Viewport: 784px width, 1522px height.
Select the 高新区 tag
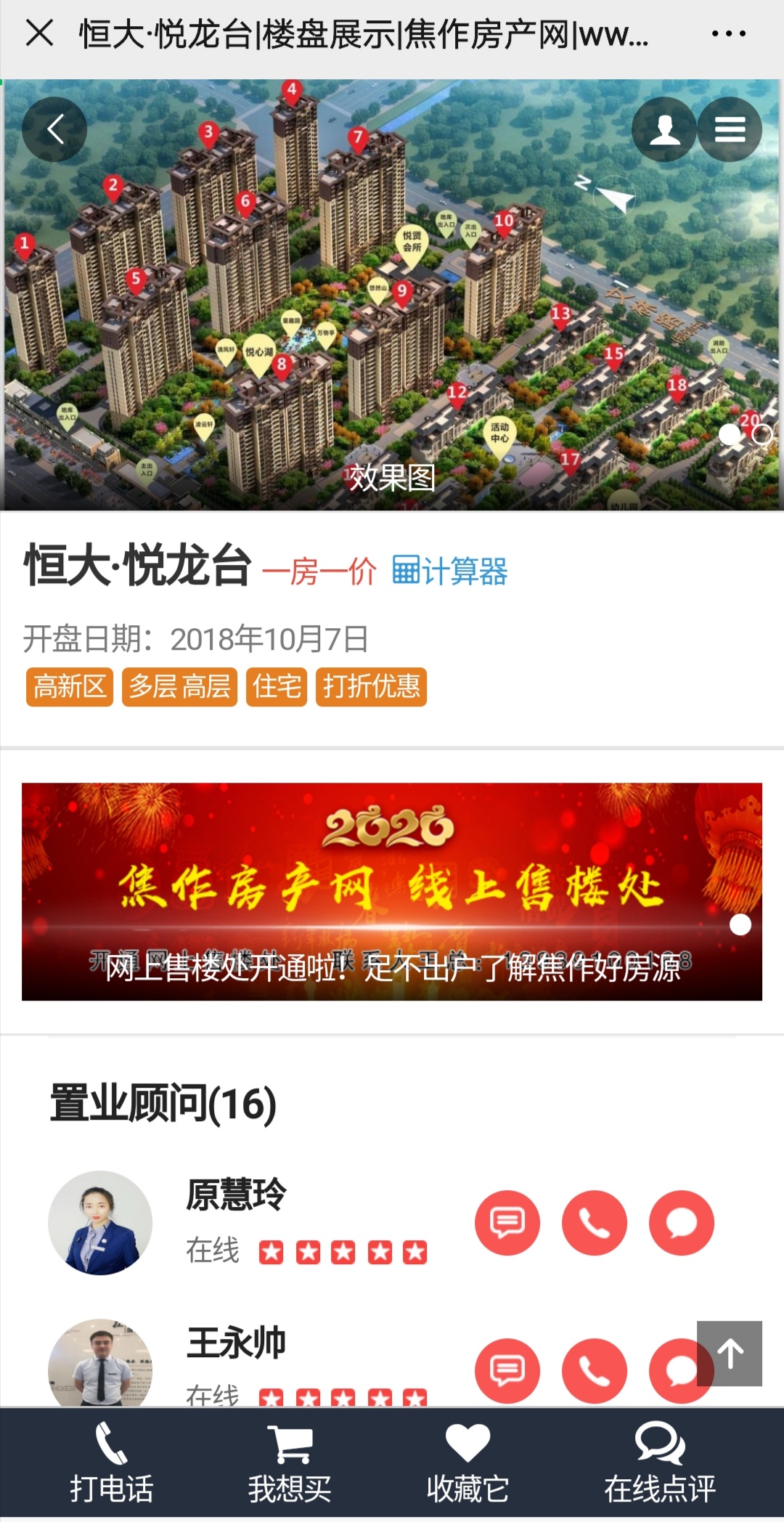pyautogui.click(x=70, y=686)
